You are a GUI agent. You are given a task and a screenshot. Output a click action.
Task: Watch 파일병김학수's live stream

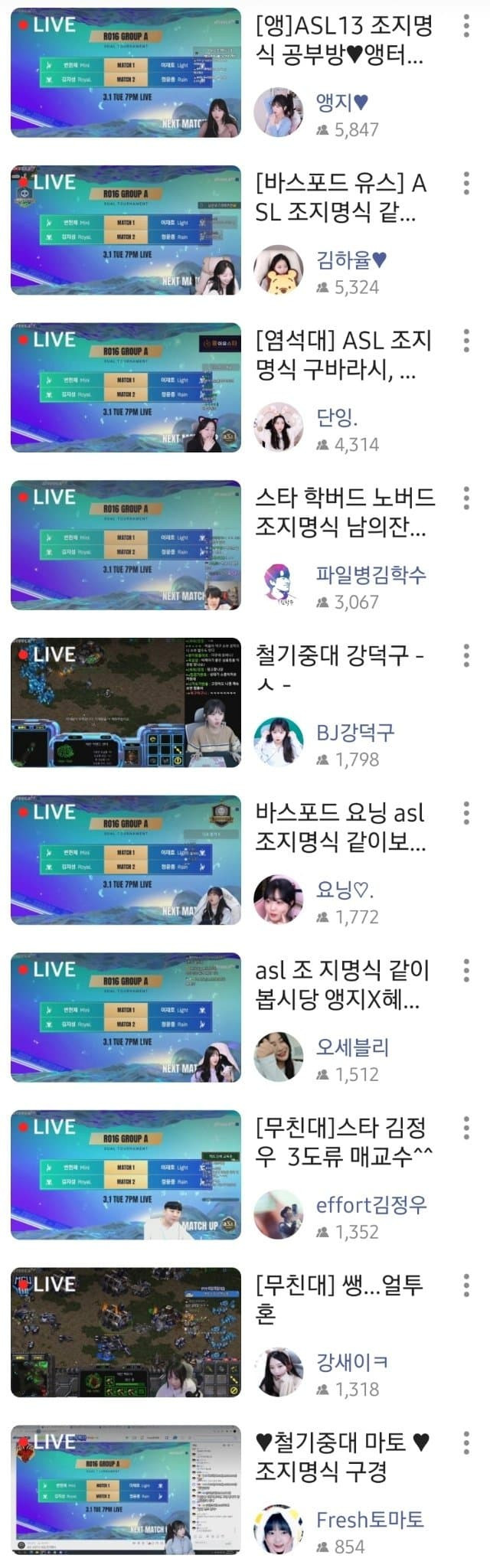[x=126, y=546]
